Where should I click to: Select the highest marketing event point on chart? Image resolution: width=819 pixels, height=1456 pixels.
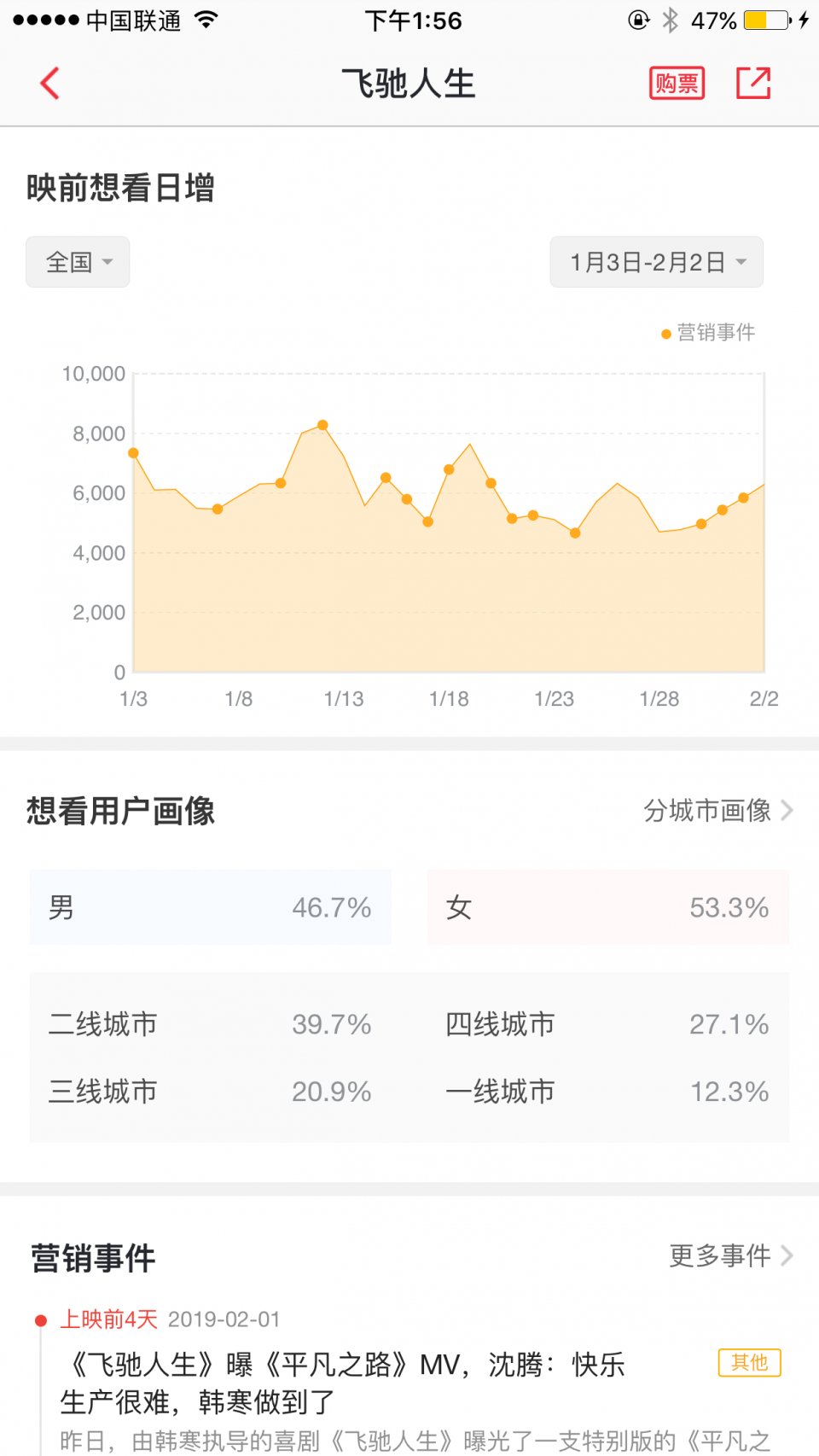click(x=322, y=425)
